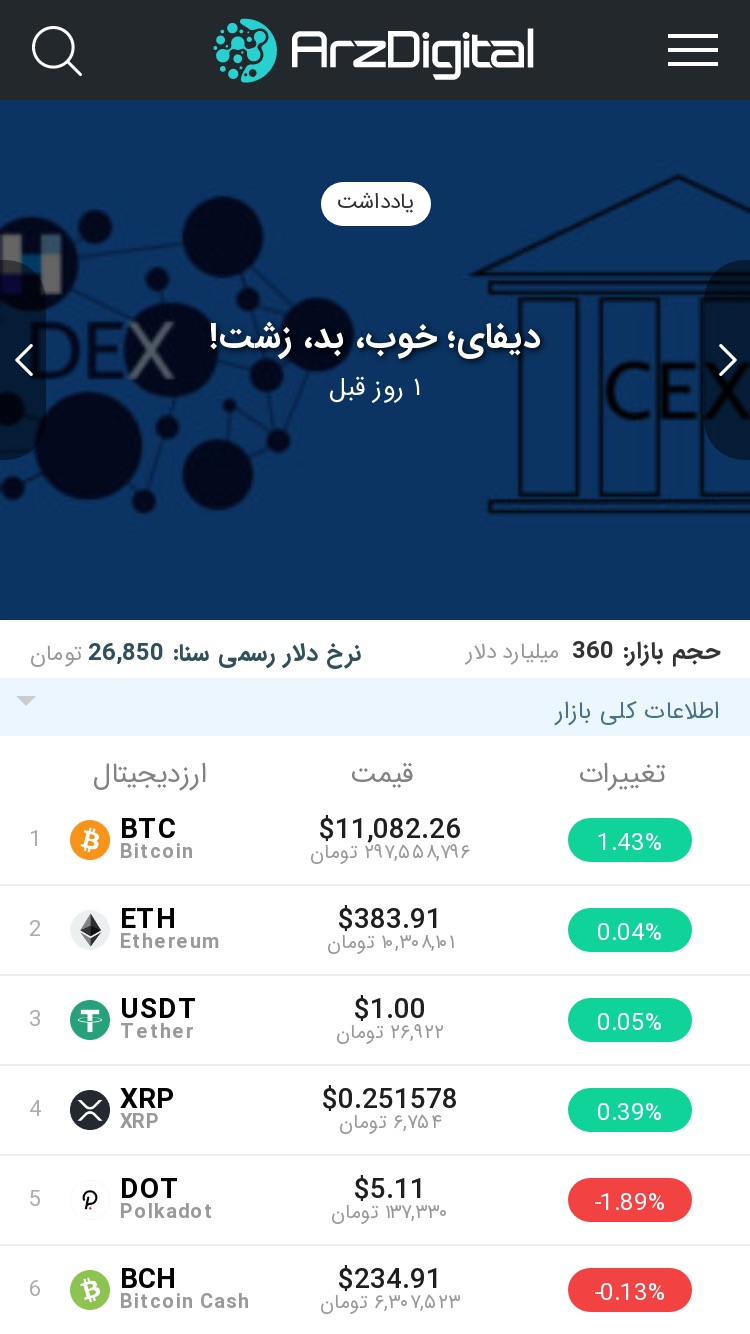The image size is (750, 1334).
Task: Go to the ArzDigital home logo
Action: [x=374, y=50]
